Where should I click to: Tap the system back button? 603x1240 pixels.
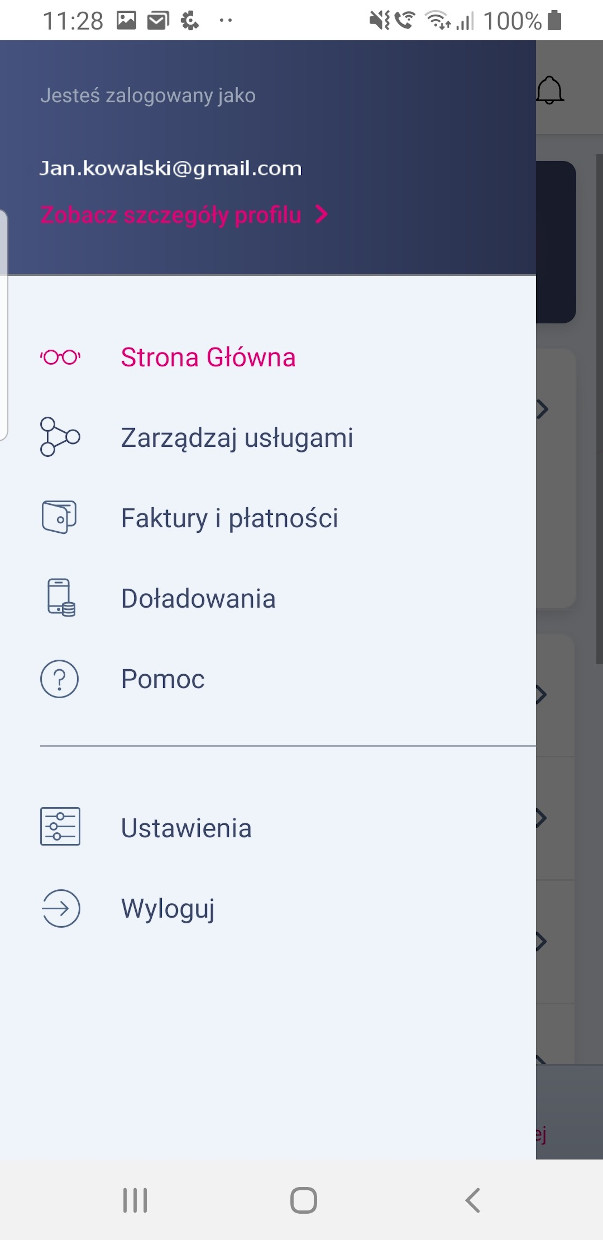473,1200
